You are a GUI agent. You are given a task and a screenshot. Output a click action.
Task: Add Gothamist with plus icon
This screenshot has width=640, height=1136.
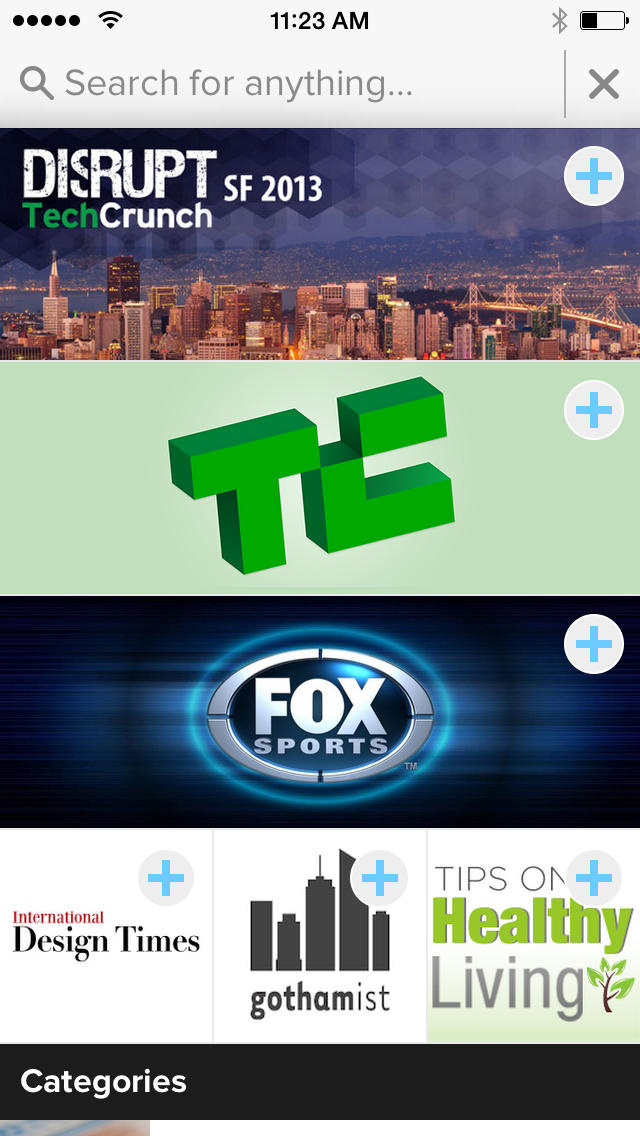point(380,879)
